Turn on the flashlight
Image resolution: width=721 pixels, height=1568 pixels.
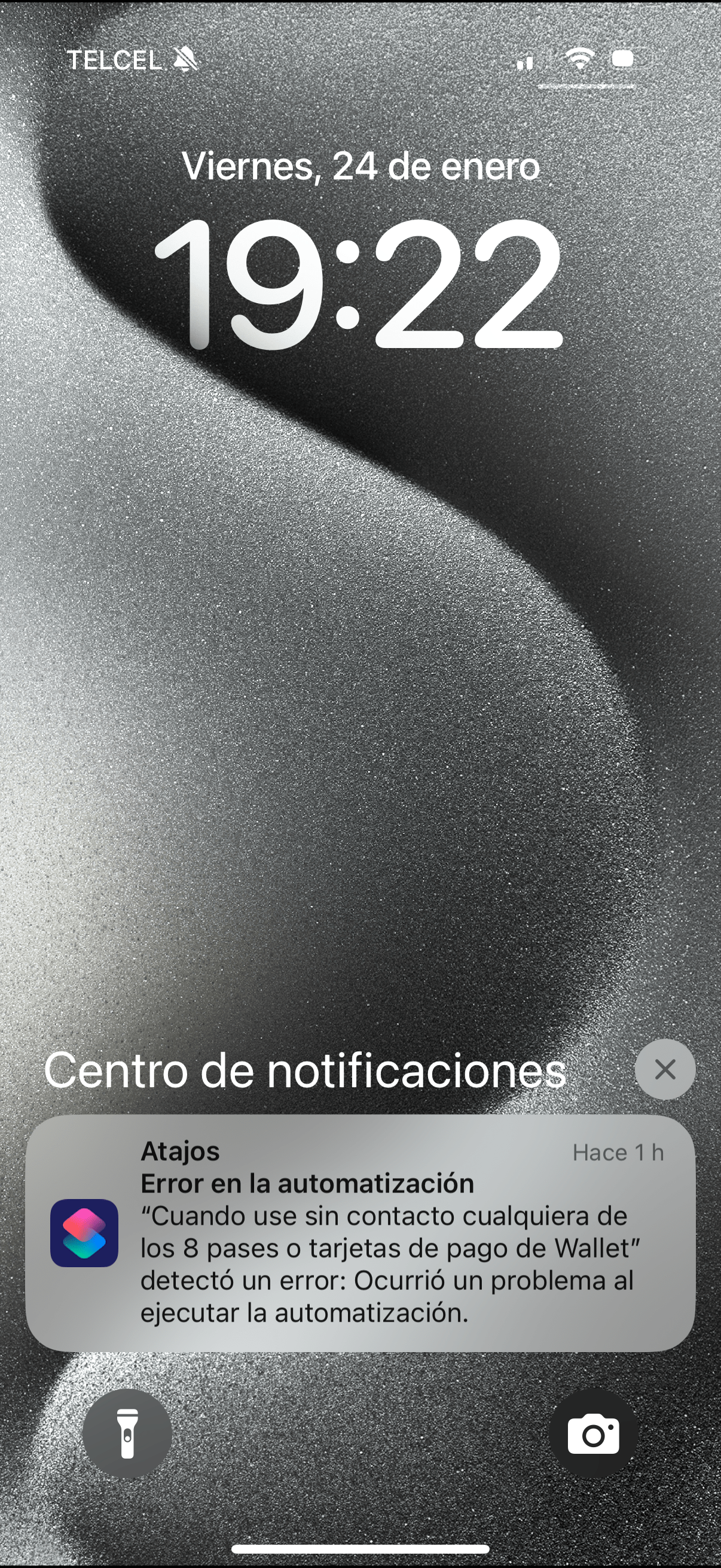click(127, 1433)
